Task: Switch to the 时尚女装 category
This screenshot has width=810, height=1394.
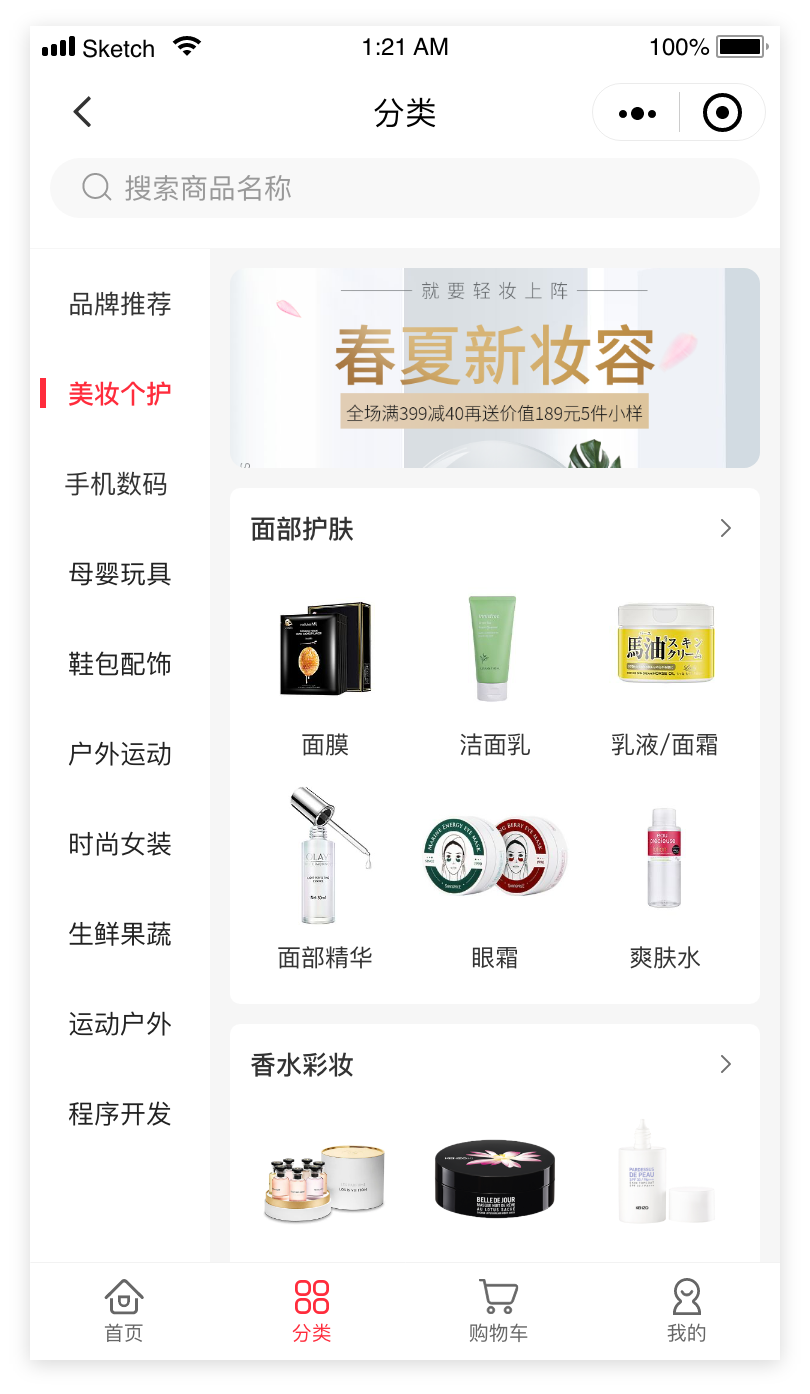Action: [x=120, y=844]
